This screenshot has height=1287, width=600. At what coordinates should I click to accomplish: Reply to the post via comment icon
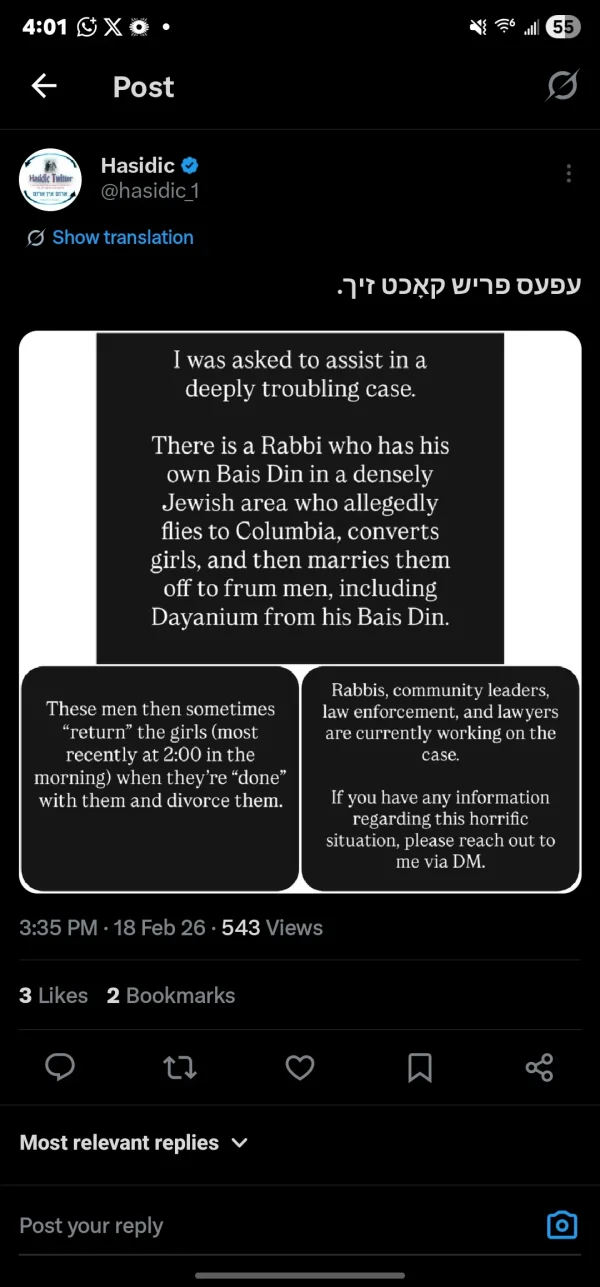click(x=60, y=1068)
